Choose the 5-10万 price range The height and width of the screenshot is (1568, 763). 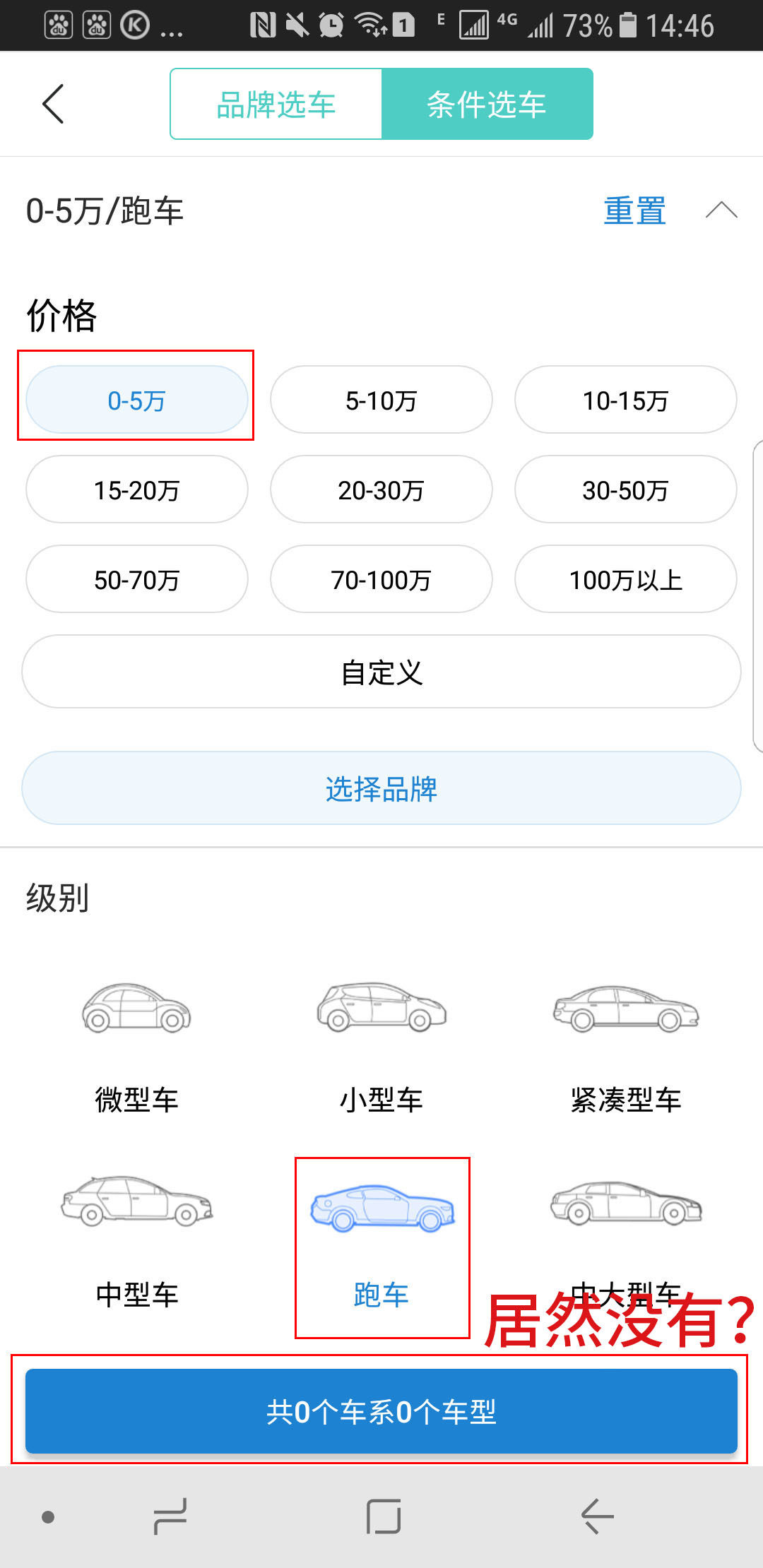pyautogui.click(x=381, y=400)
